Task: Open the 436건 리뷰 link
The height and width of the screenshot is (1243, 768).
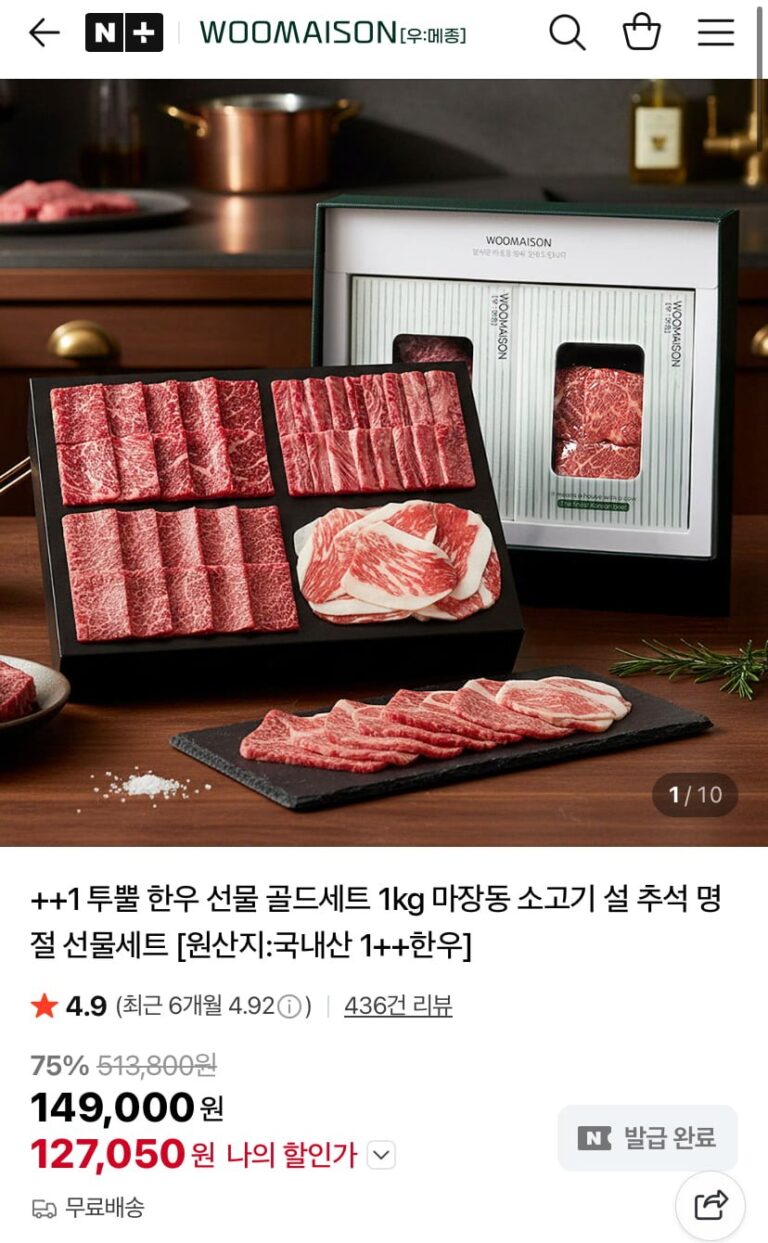Action: (398, 1006)
